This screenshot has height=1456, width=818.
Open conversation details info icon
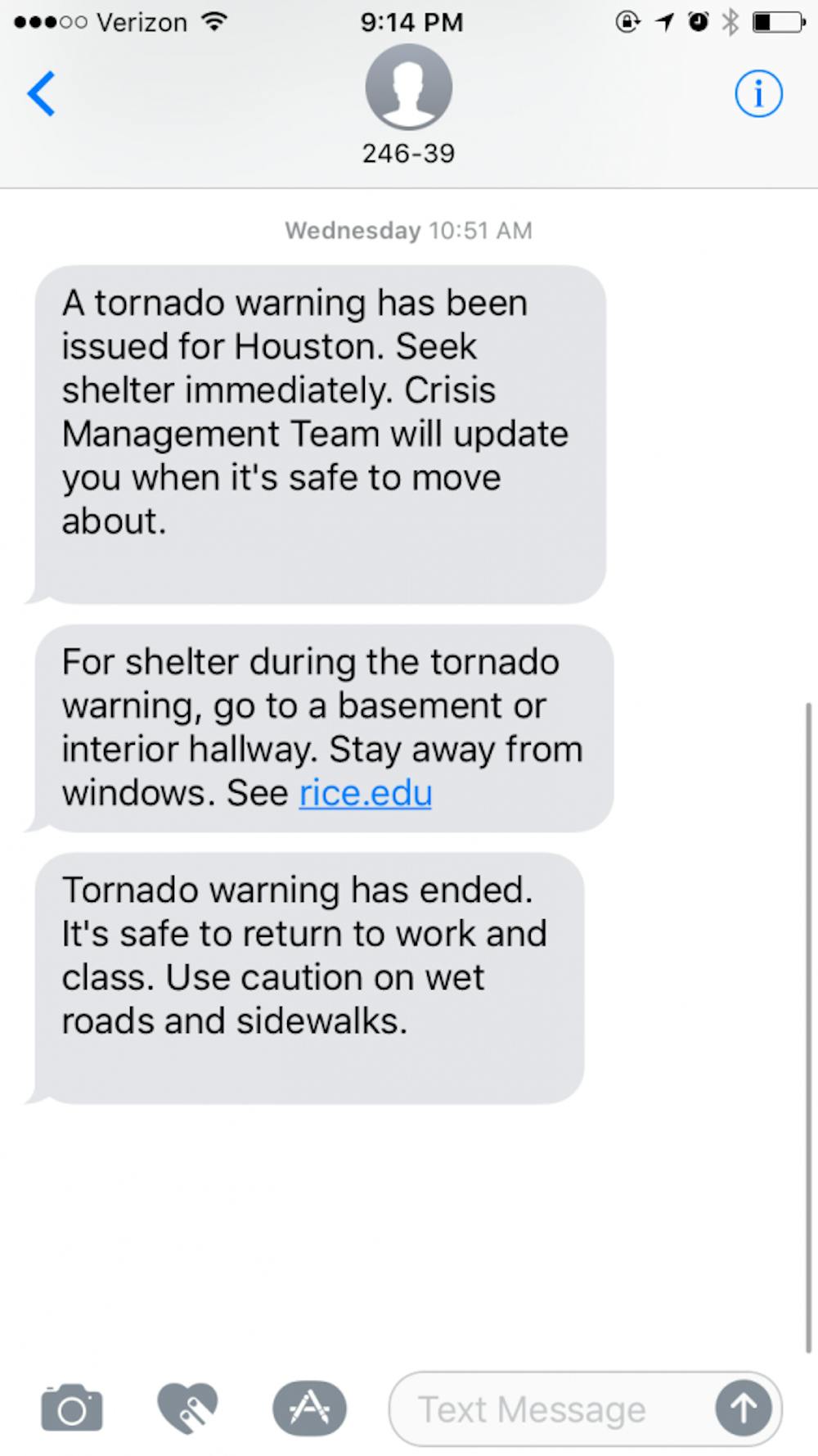[758, 94]
